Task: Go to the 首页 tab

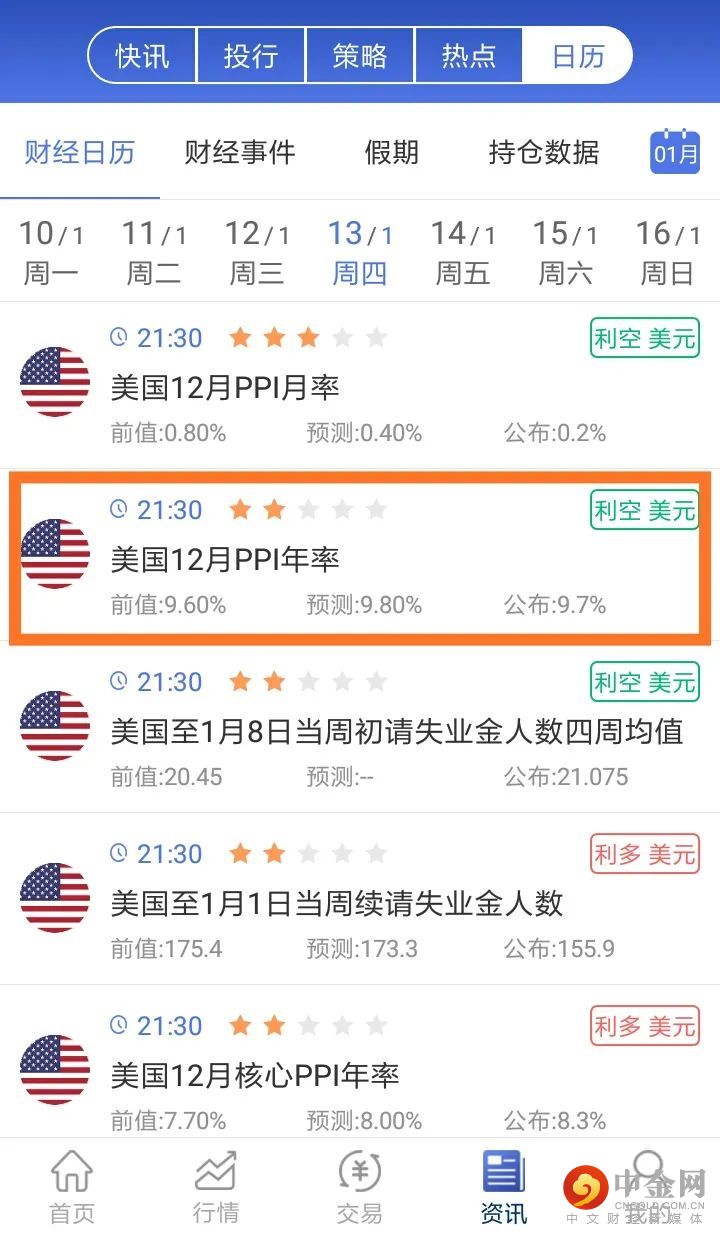Action: [72, 1188]
